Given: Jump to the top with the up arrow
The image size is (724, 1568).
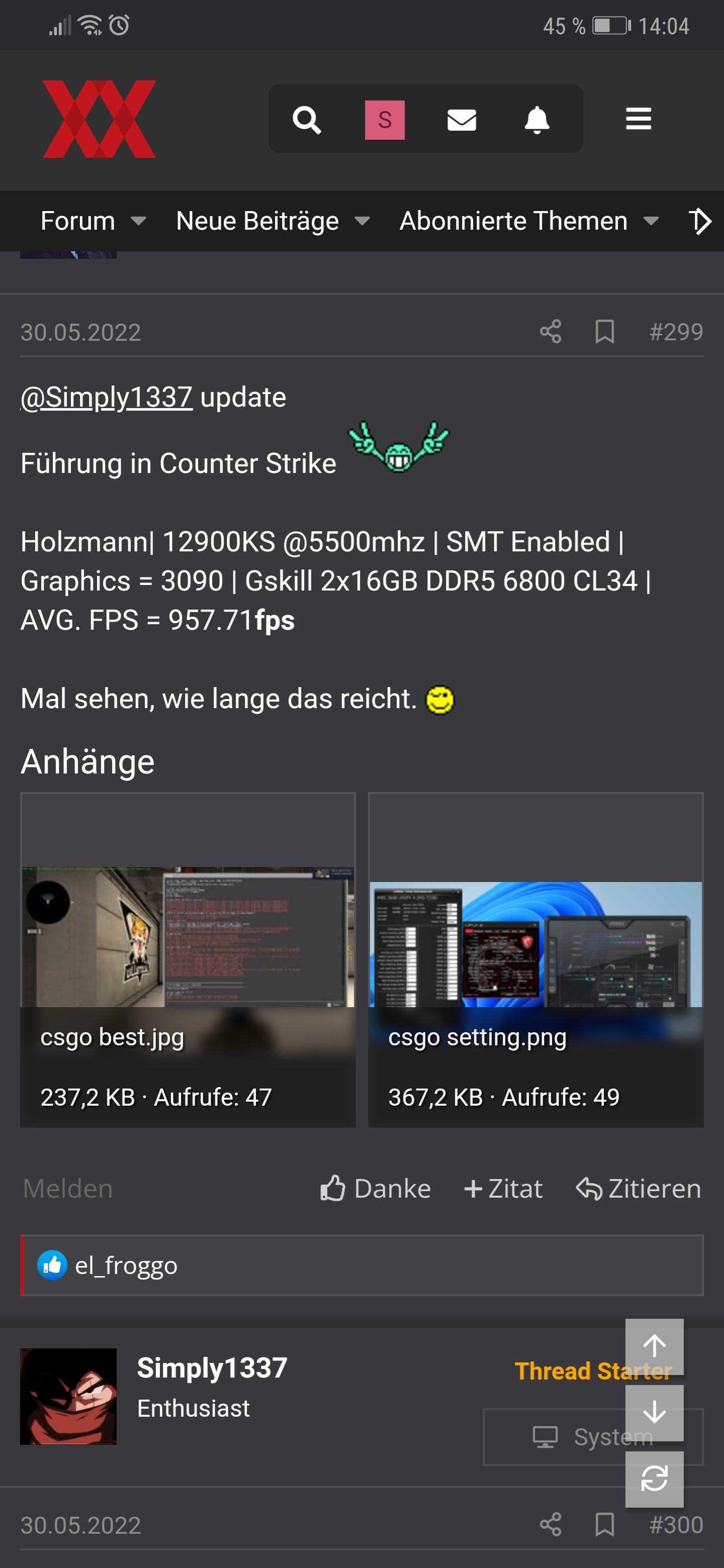Looking at the screenshot, I should (x=654, y=1346).
